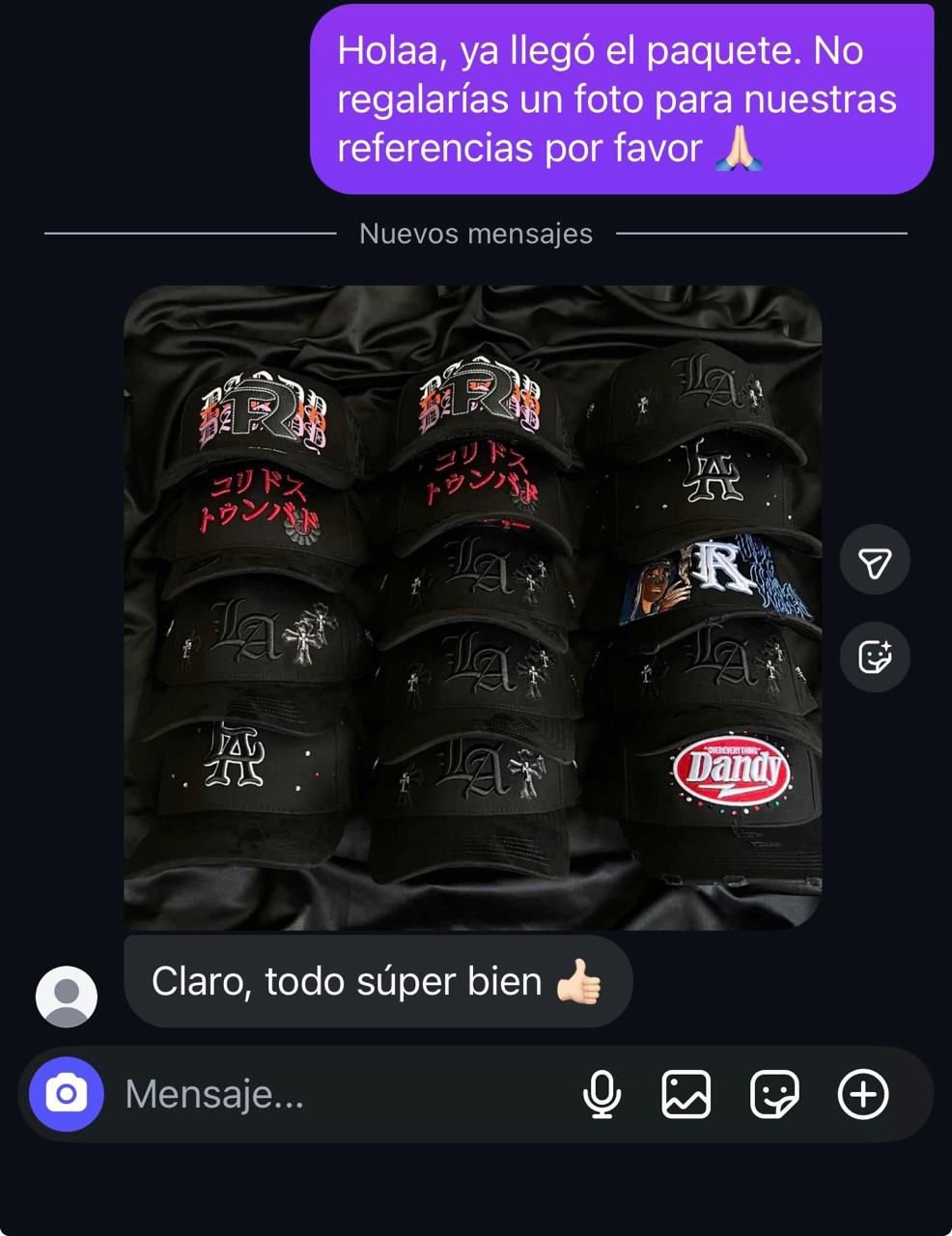The height and width of the screenshot is (1236, 952).
Task: Open the photo of black caps
Action: coord(472,607)
